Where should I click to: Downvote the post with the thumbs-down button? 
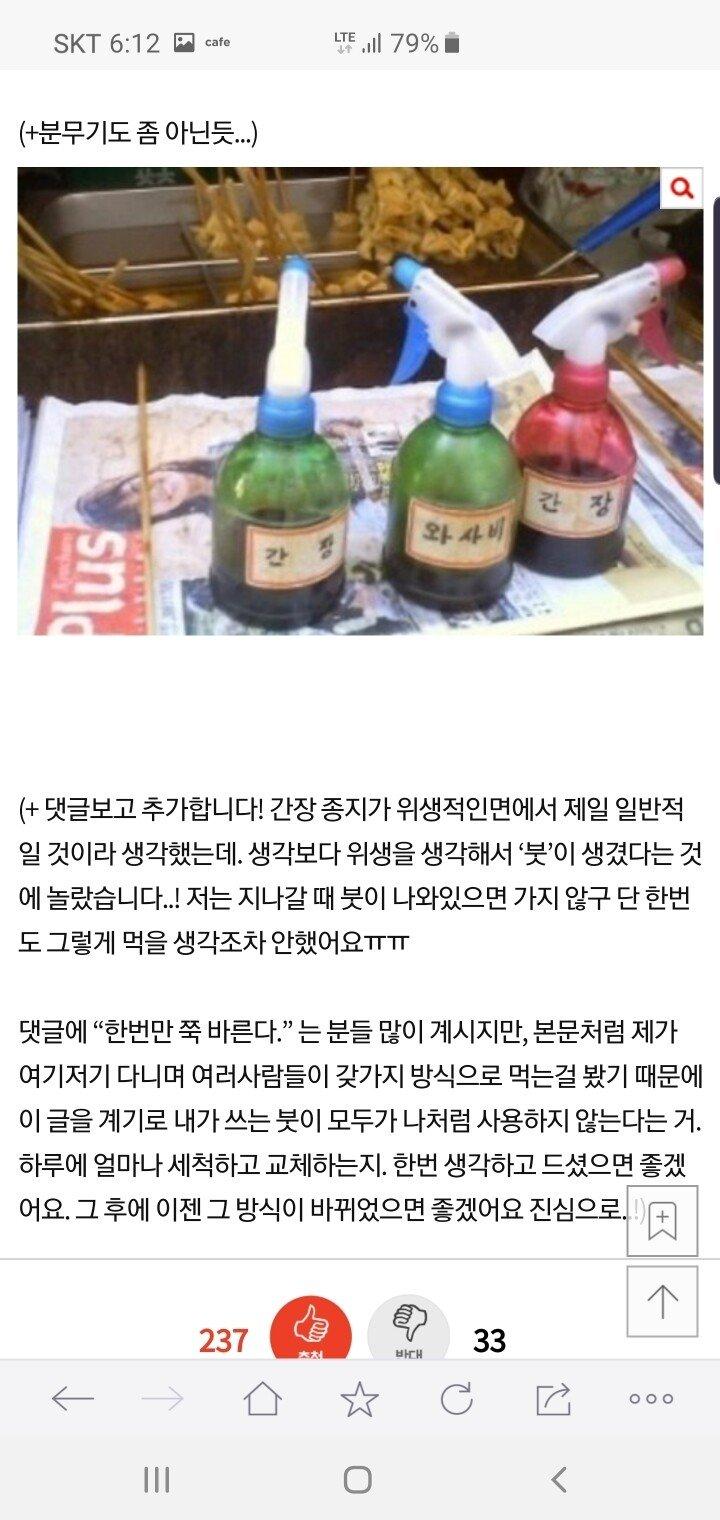click(408, 1330)
